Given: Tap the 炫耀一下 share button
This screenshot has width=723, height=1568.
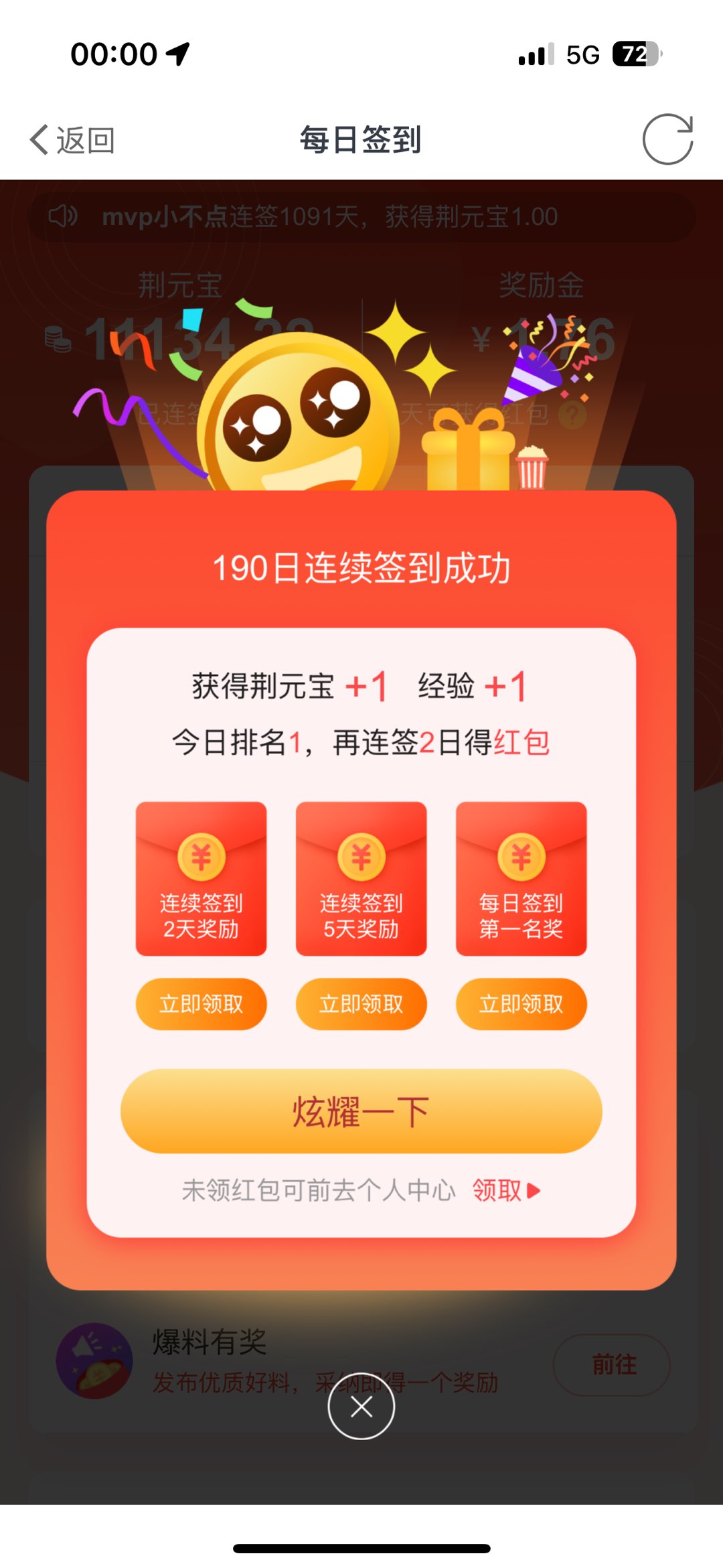Looking at the screenshot, I should coord(361,1111).
